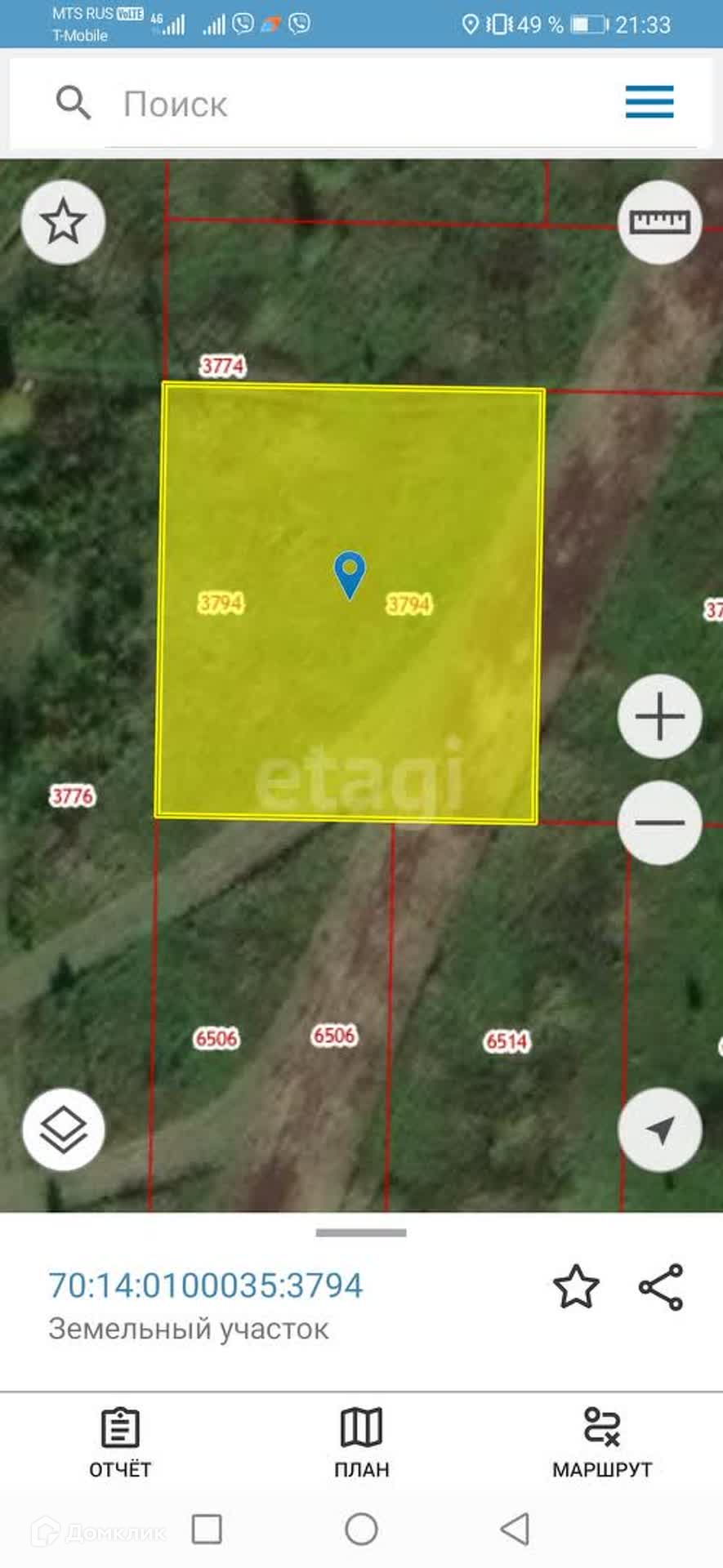Viewport: 723px width, 1568px height.
Task: Share the land parcel info
Action: 660,1287
